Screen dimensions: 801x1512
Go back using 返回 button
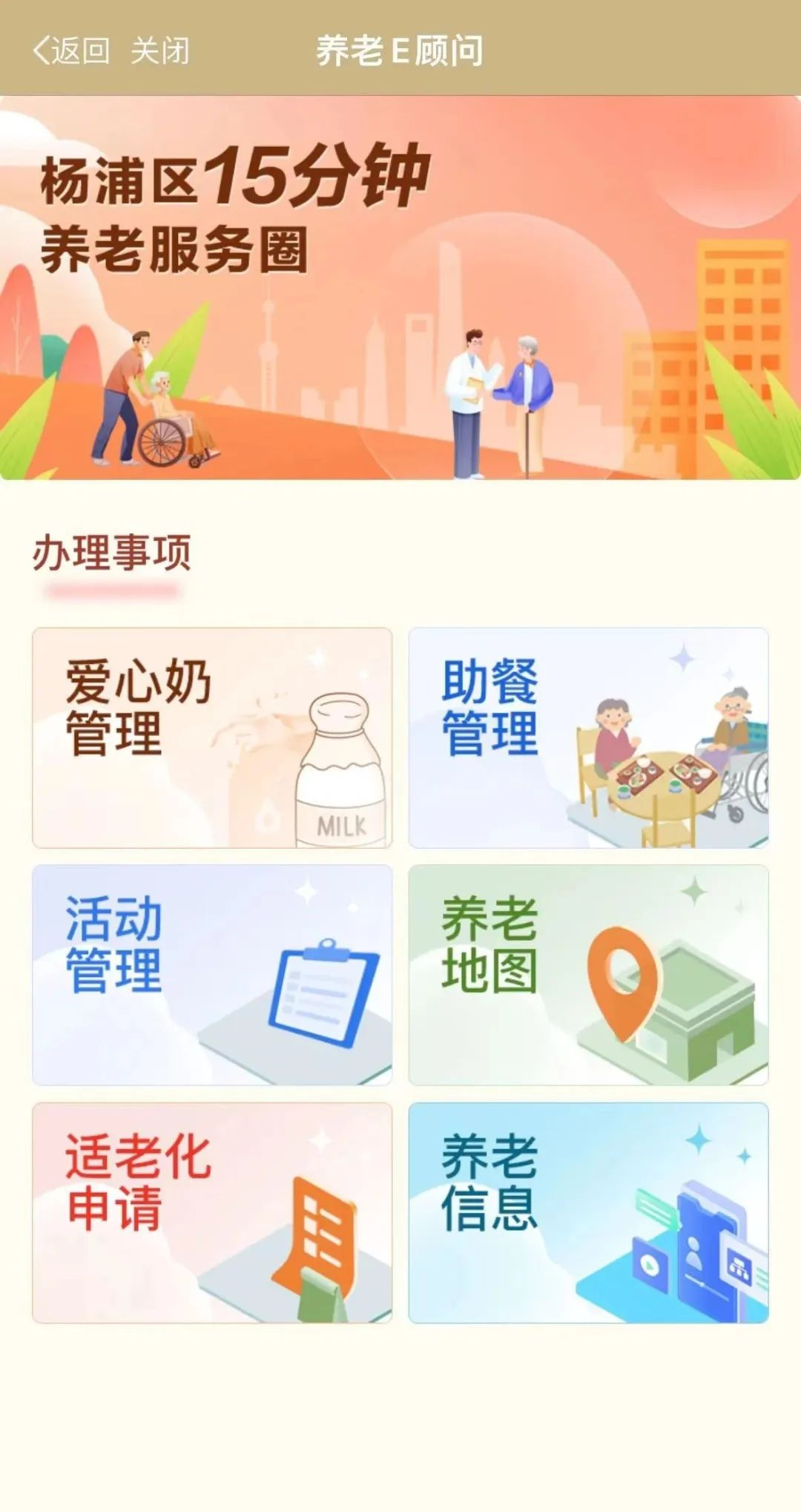(x=71, y=50)
